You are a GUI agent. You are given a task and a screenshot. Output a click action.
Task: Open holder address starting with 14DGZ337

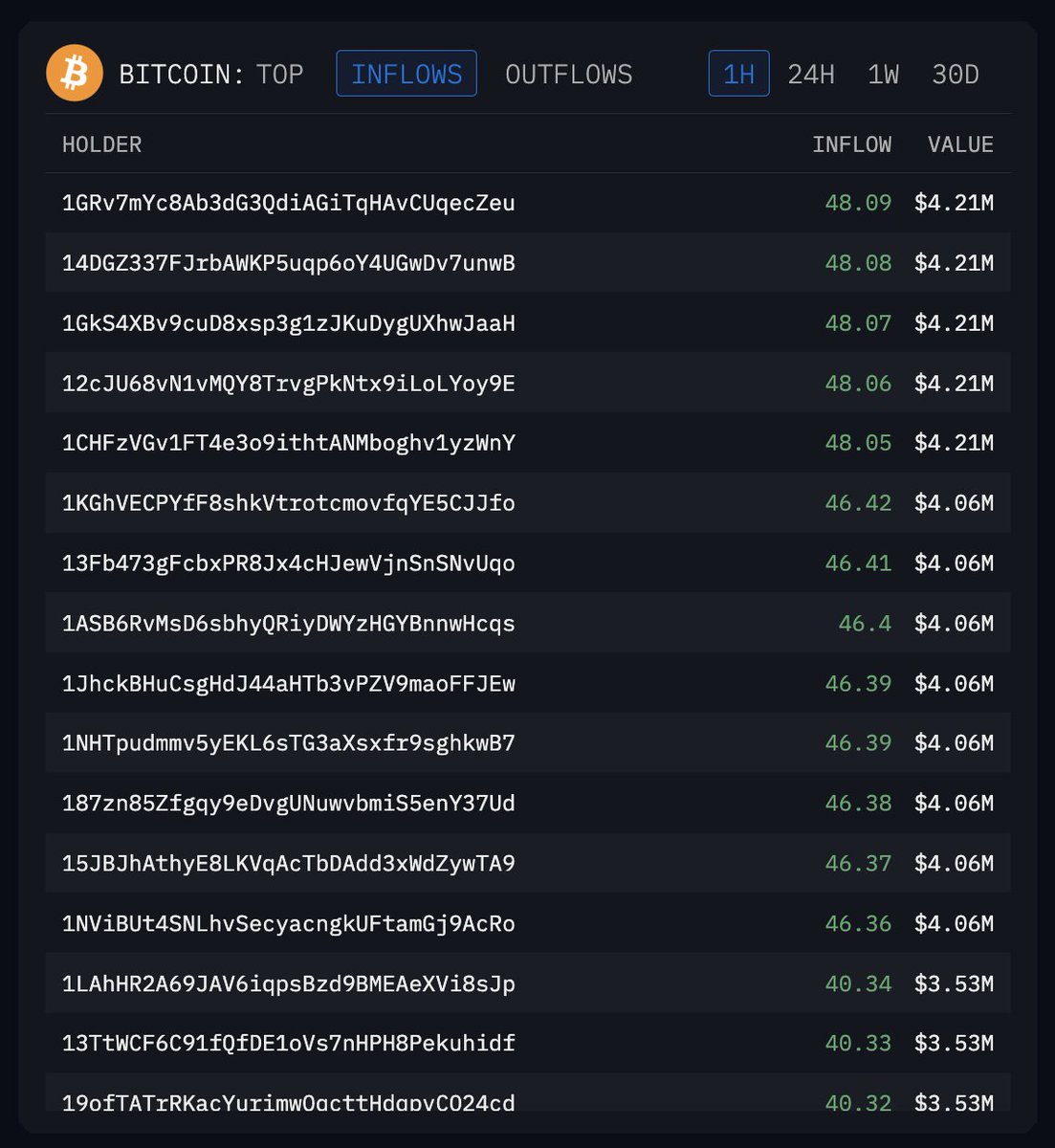pyautogui.click(x=288, y=263)
